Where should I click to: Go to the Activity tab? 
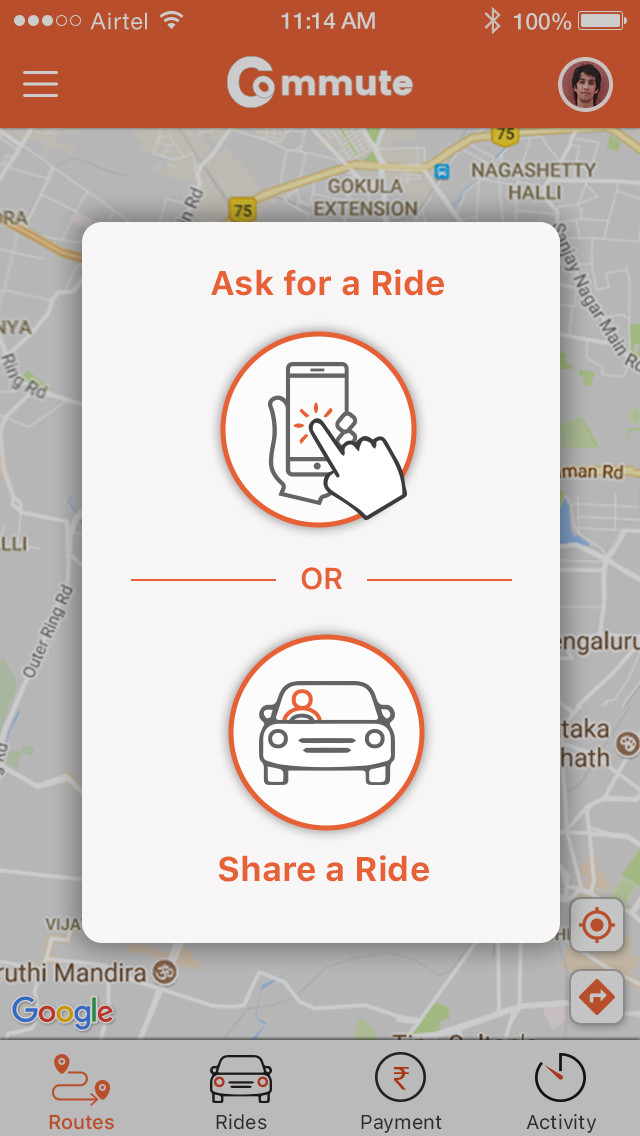tap(561, 1091)
